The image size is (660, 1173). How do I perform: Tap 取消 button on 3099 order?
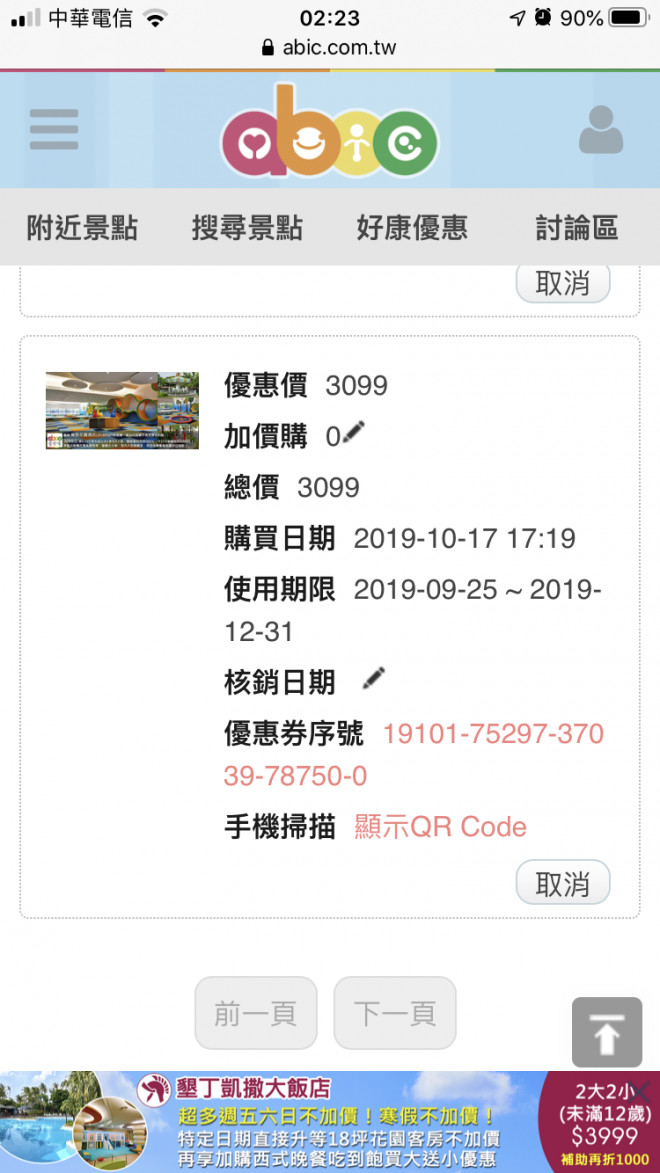(x=563, y=883)
